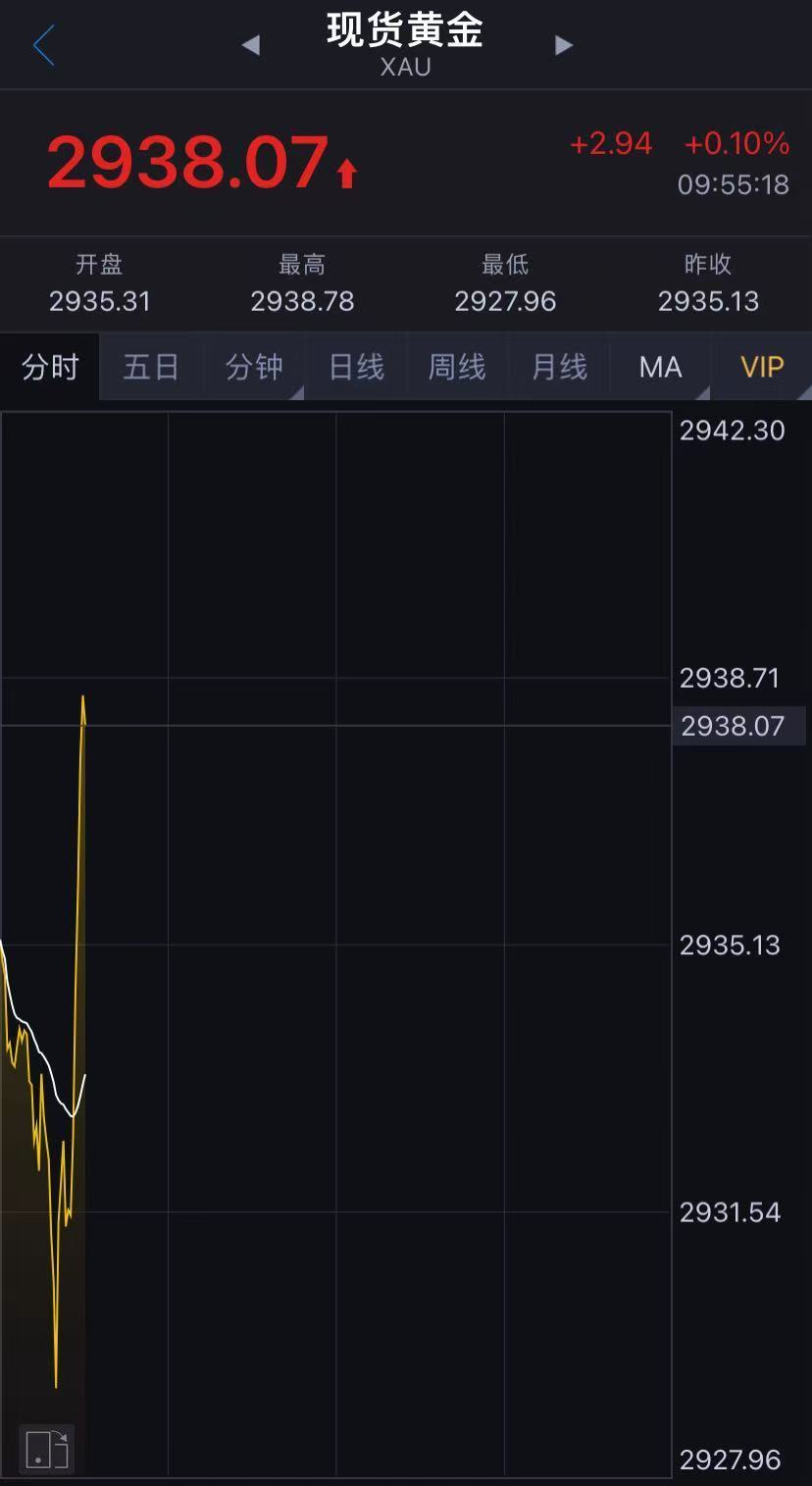Screen dimensions: 812x1486
Task: Open the MA indicator dropdown
Action: coord(660,367)
